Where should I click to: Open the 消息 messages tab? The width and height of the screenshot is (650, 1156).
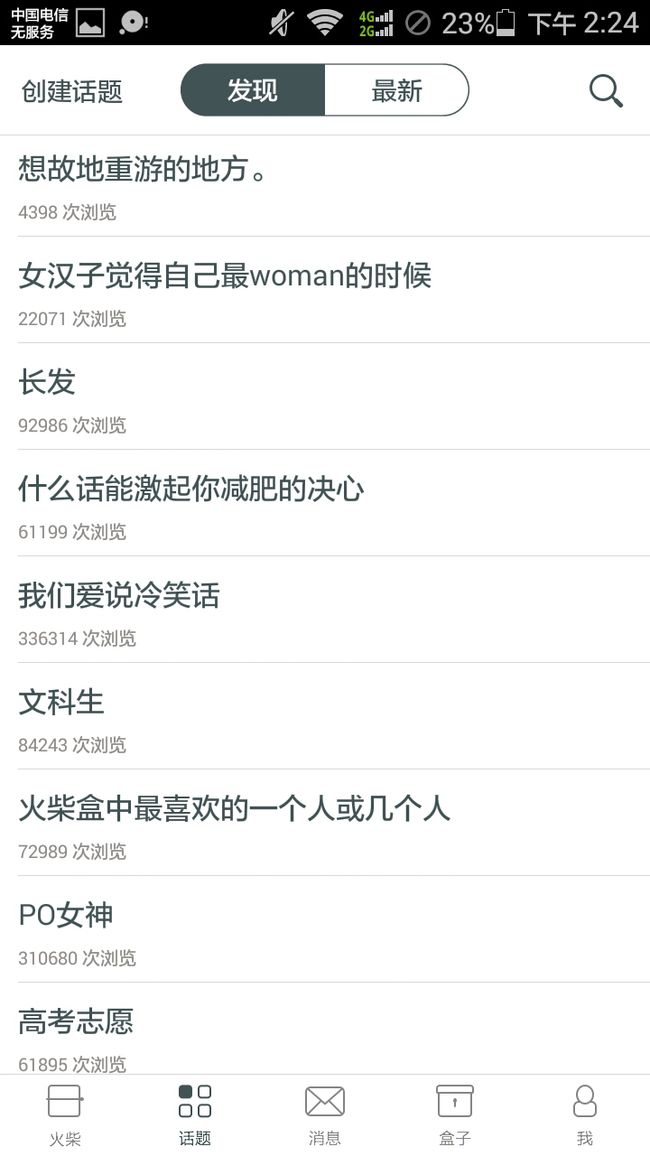(x=325, y=1115)
